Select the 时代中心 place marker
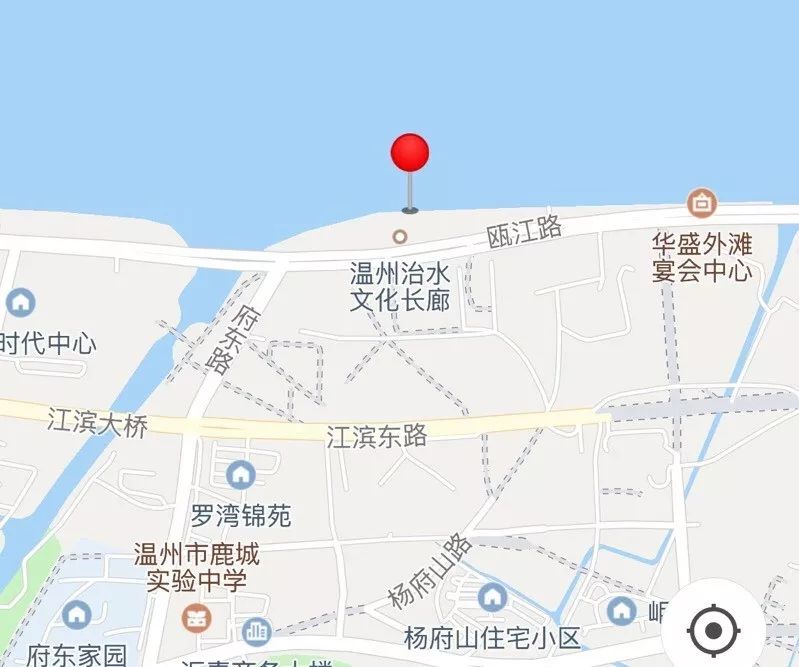The image size is (799, 667). pos(20,301)
